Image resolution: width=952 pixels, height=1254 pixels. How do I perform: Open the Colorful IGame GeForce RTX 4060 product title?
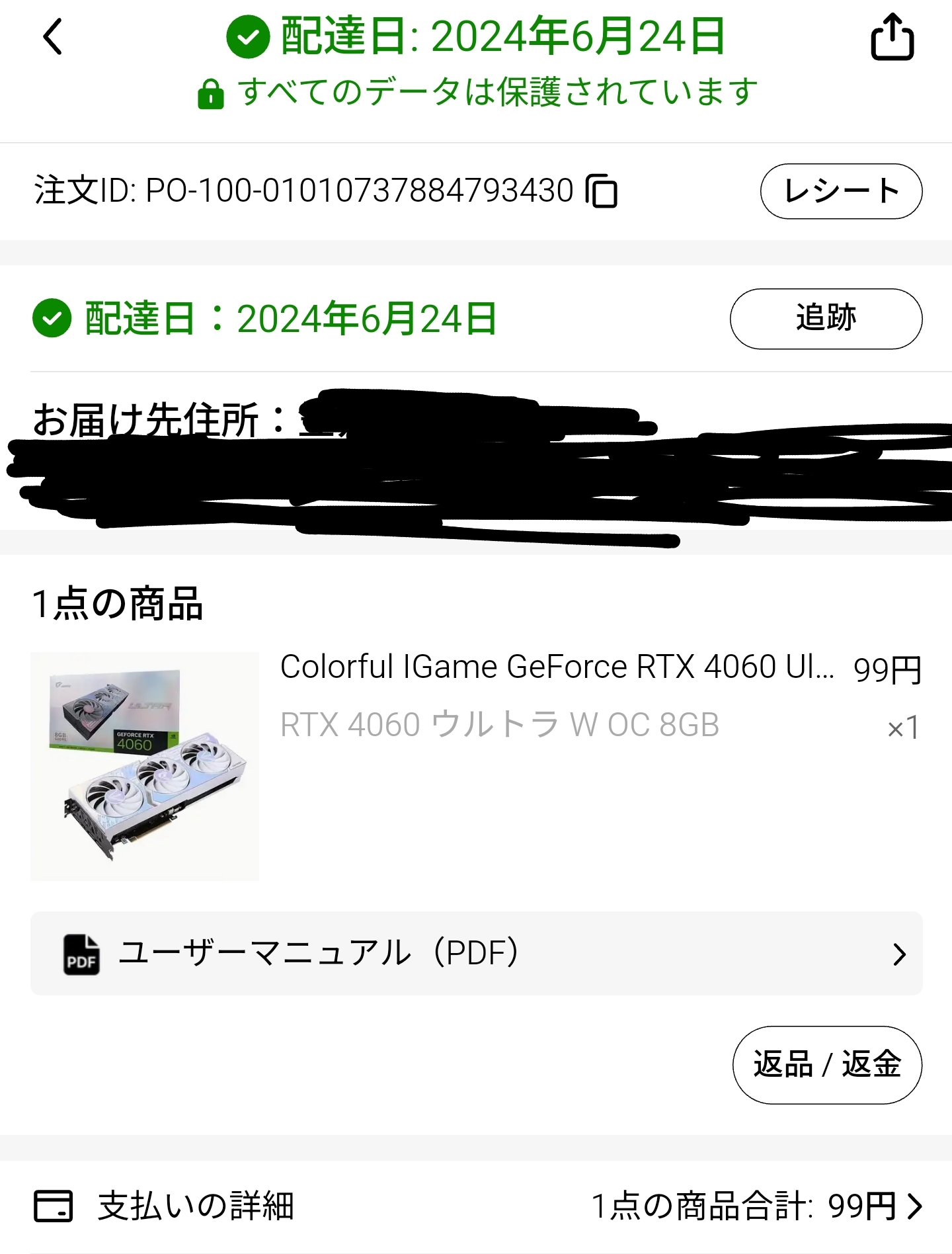coord(557,667)
